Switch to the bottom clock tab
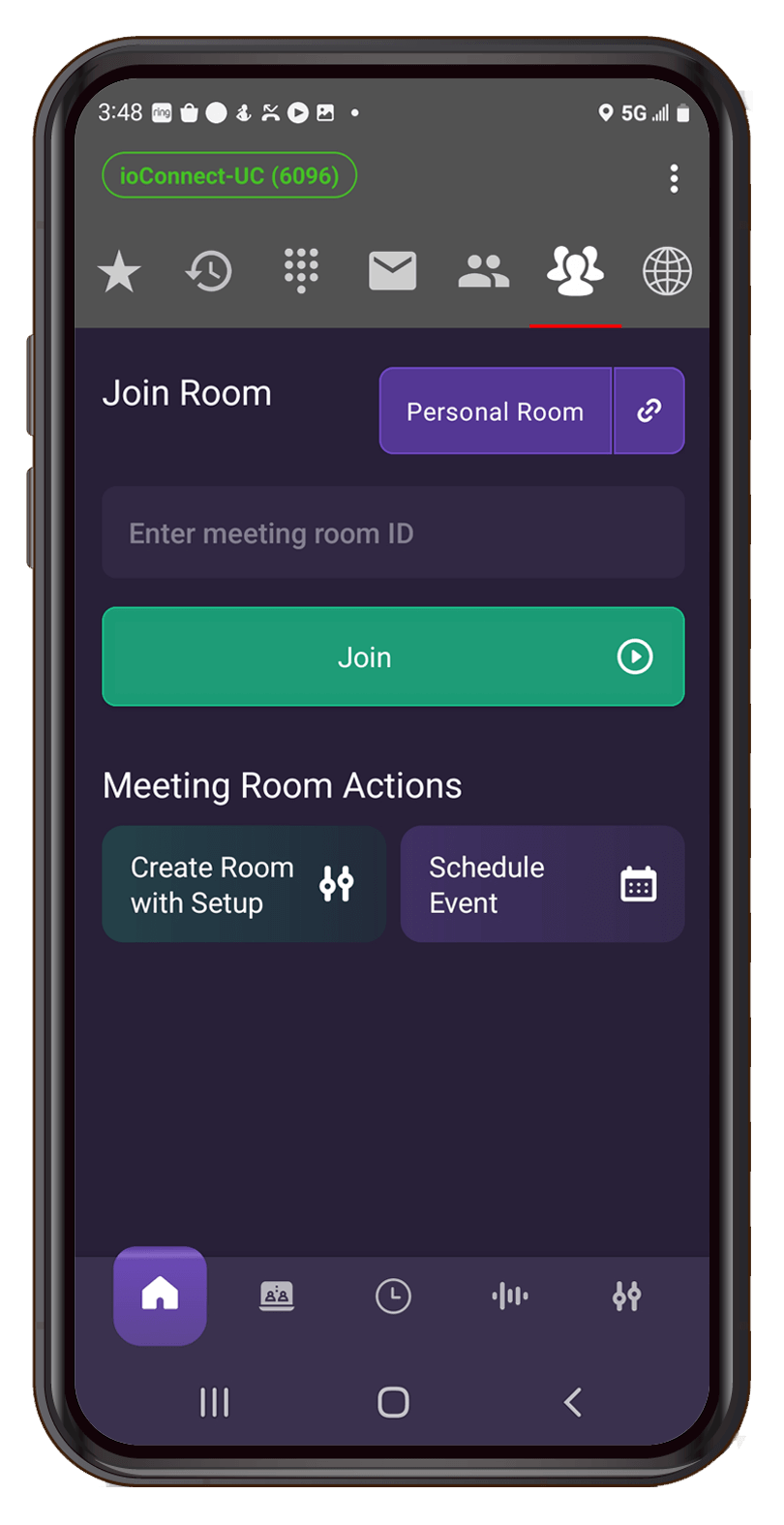The height and width of the screenshot is (1525, 784). tap(393, 1296)
